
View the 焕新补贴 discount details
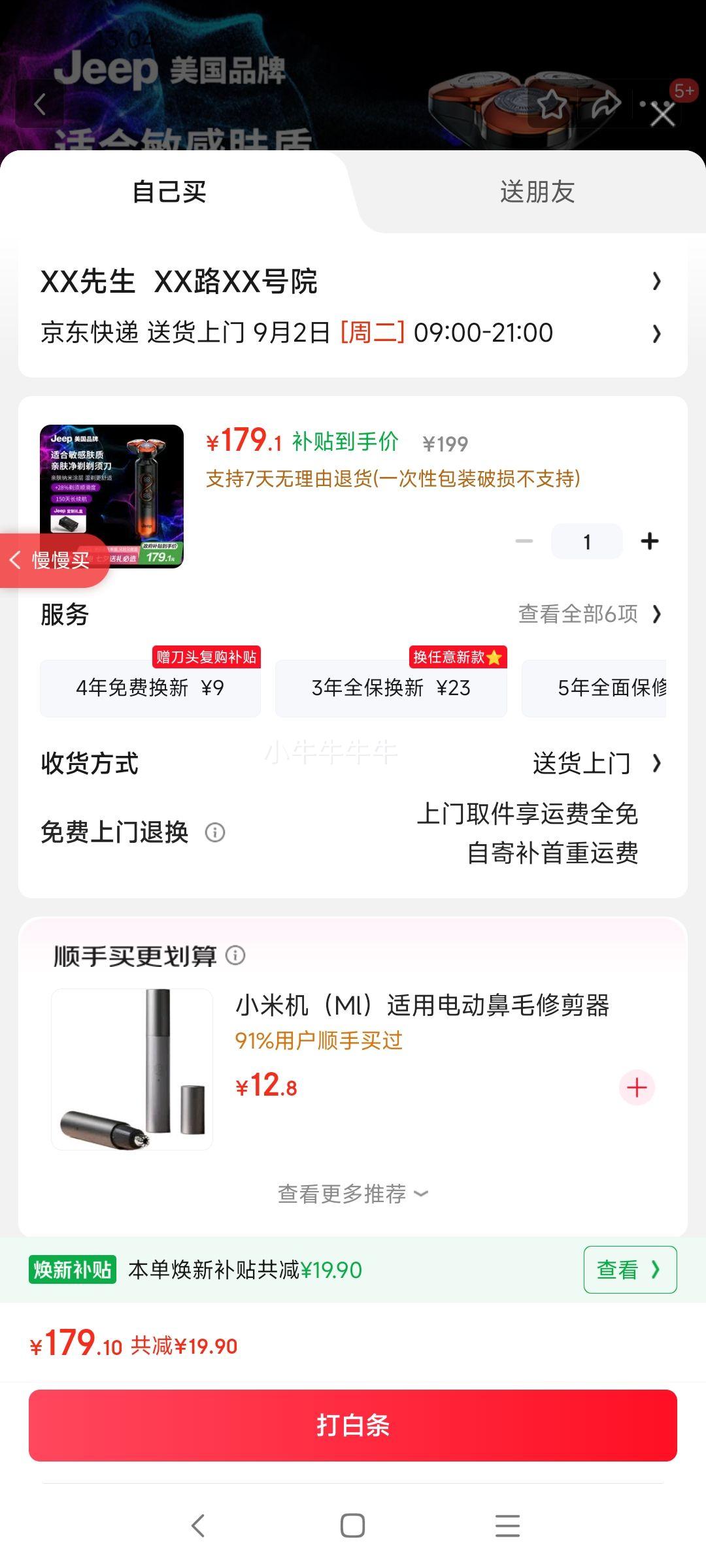[x=630, y=1269]
